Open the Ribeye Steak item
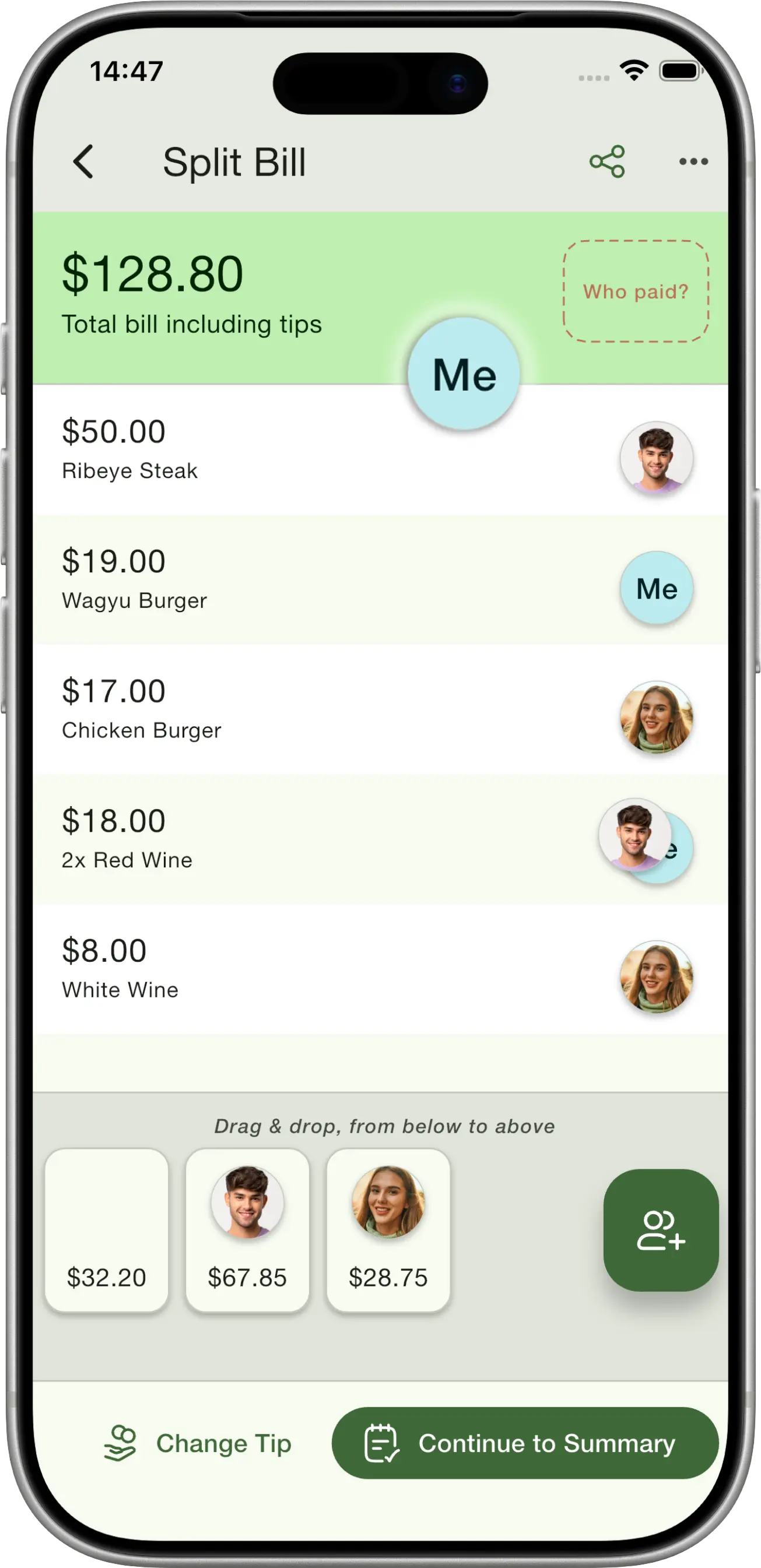 [x=244, y=451]
